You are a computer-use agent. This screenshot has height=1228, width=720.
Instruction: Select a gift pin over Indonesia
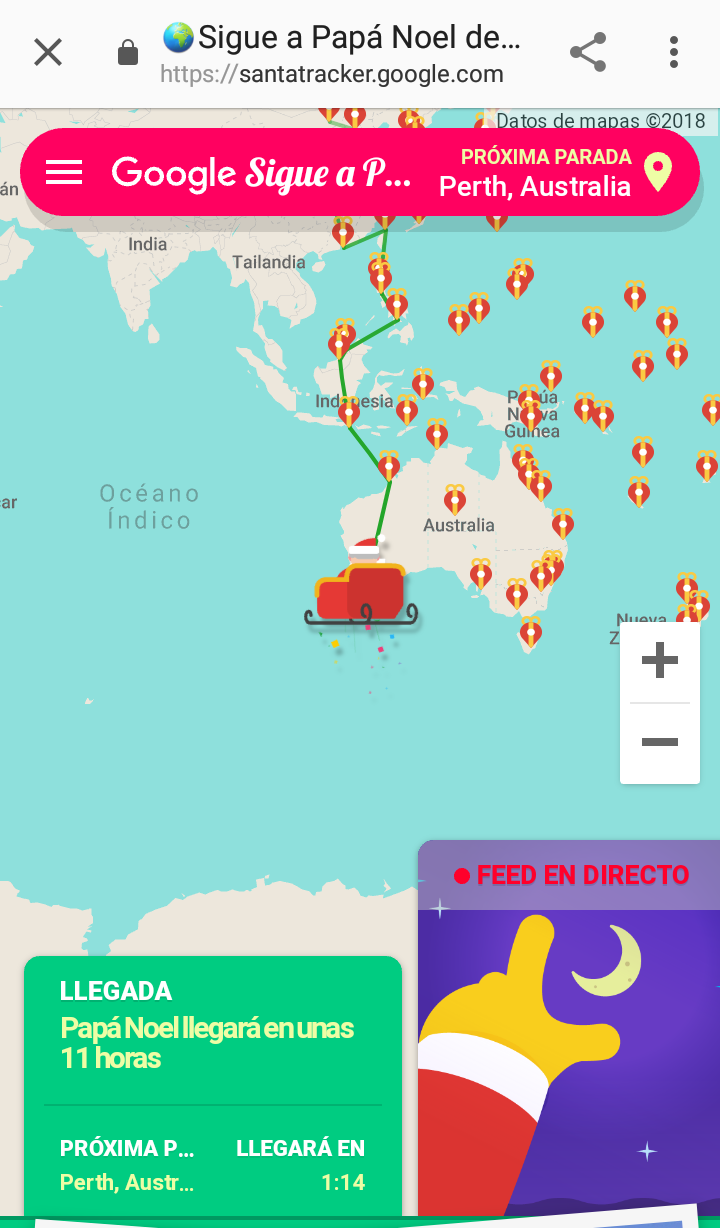348,412
